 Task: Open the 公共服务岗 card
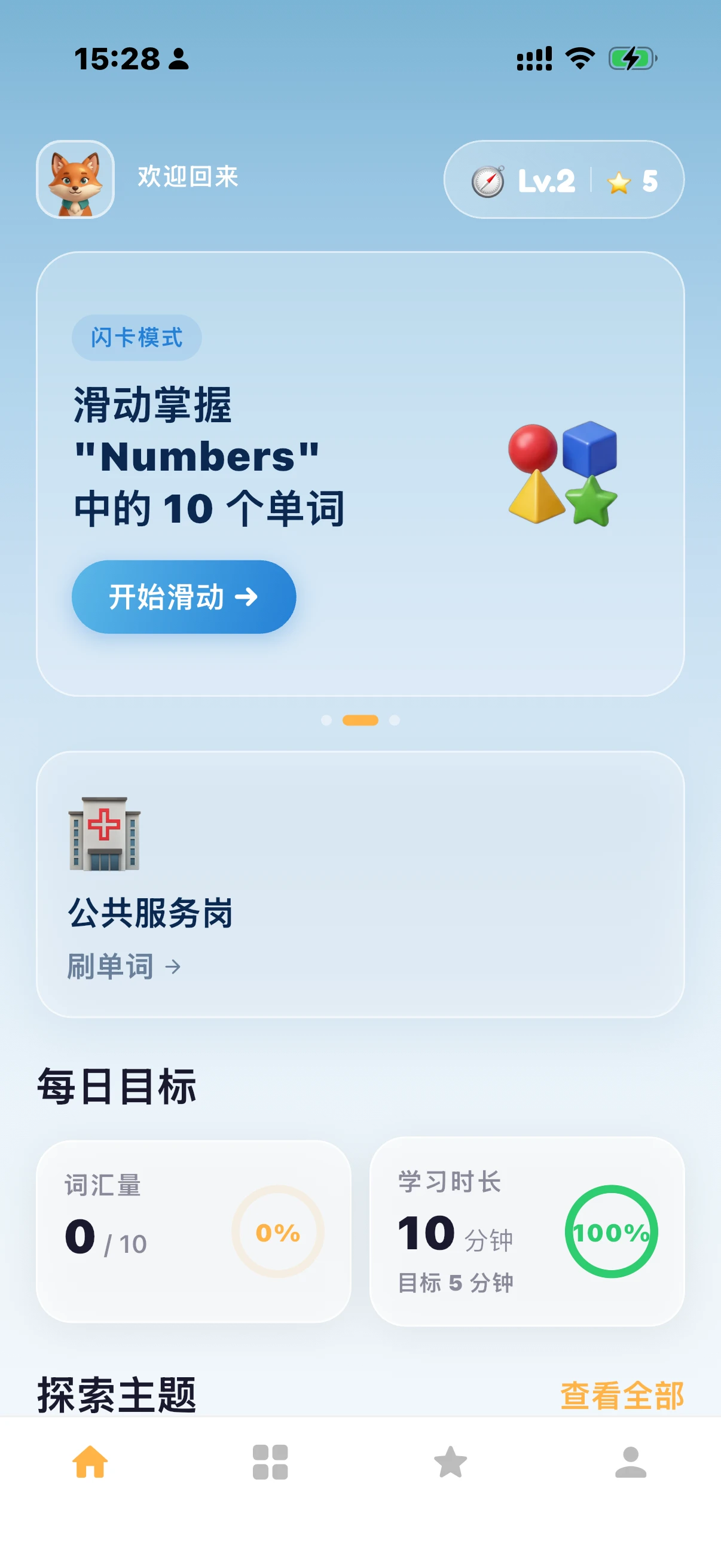tap(360, 884)
